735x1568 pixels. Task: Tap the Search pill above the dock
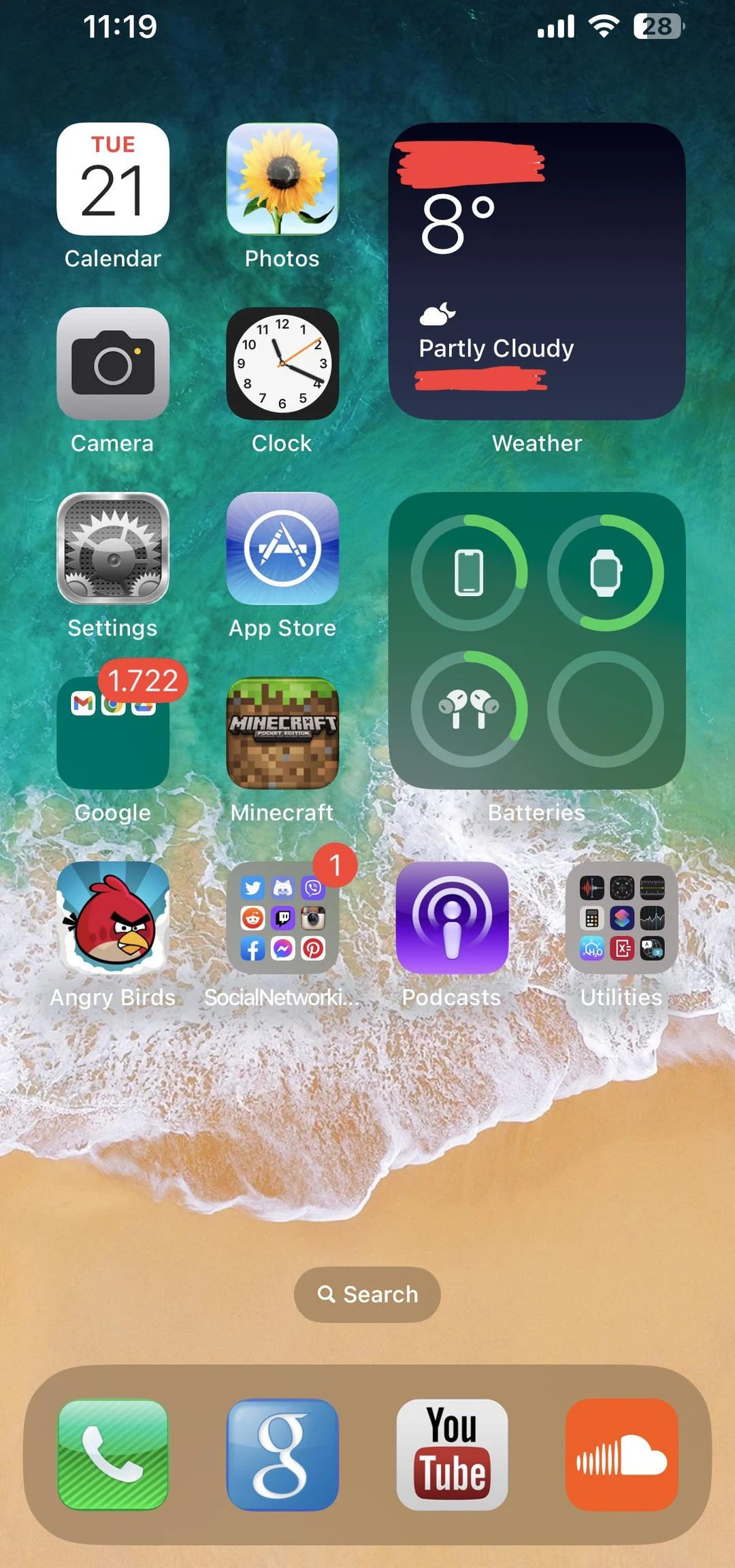point(367,1294)
